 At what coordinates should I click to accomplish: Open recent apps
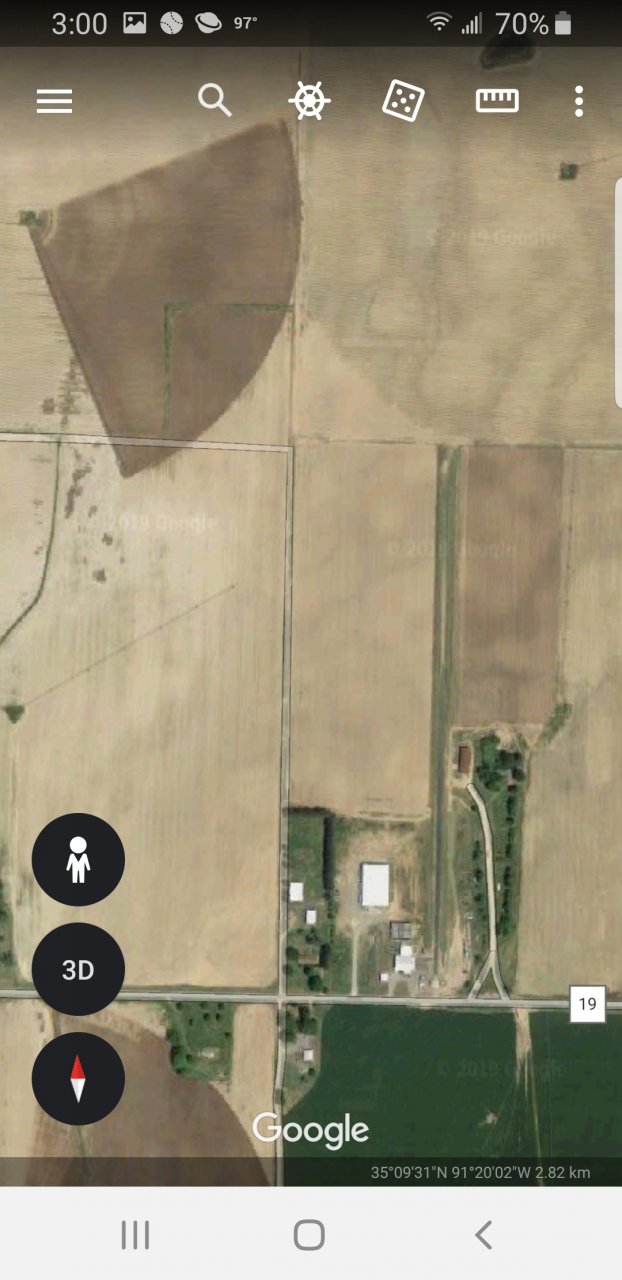point(135,1236)
